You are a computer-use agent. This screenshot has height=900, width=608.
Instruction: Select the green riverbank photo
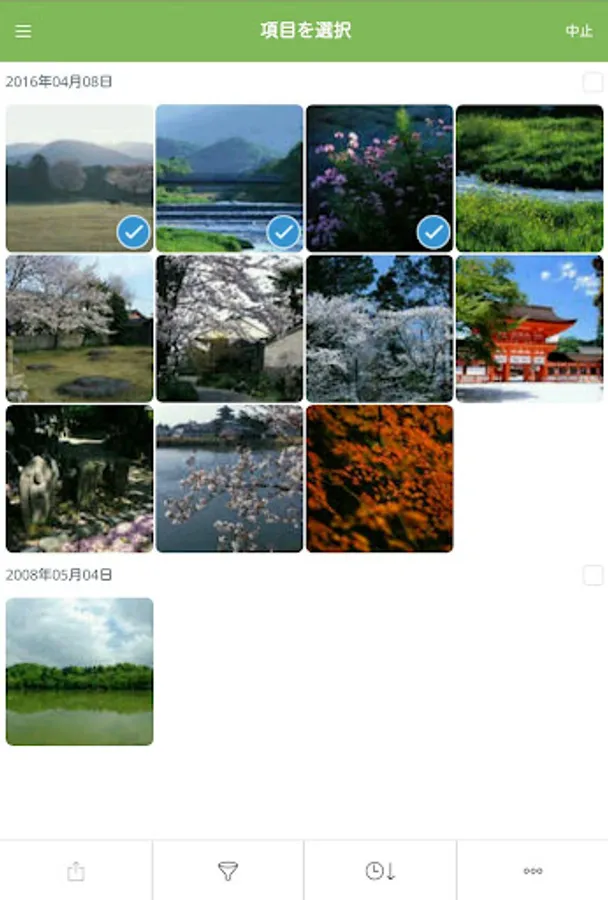529,178
